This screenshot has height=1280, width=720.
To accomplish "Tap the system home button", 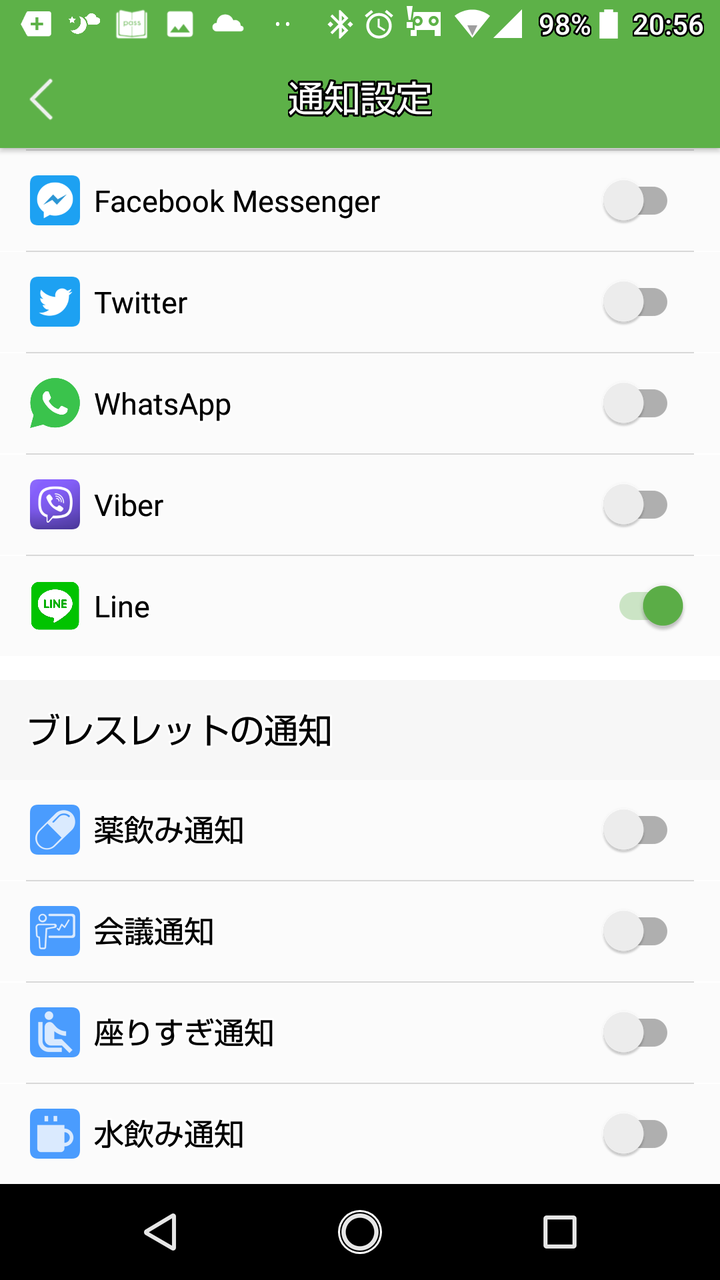I will pos(360,1232).
